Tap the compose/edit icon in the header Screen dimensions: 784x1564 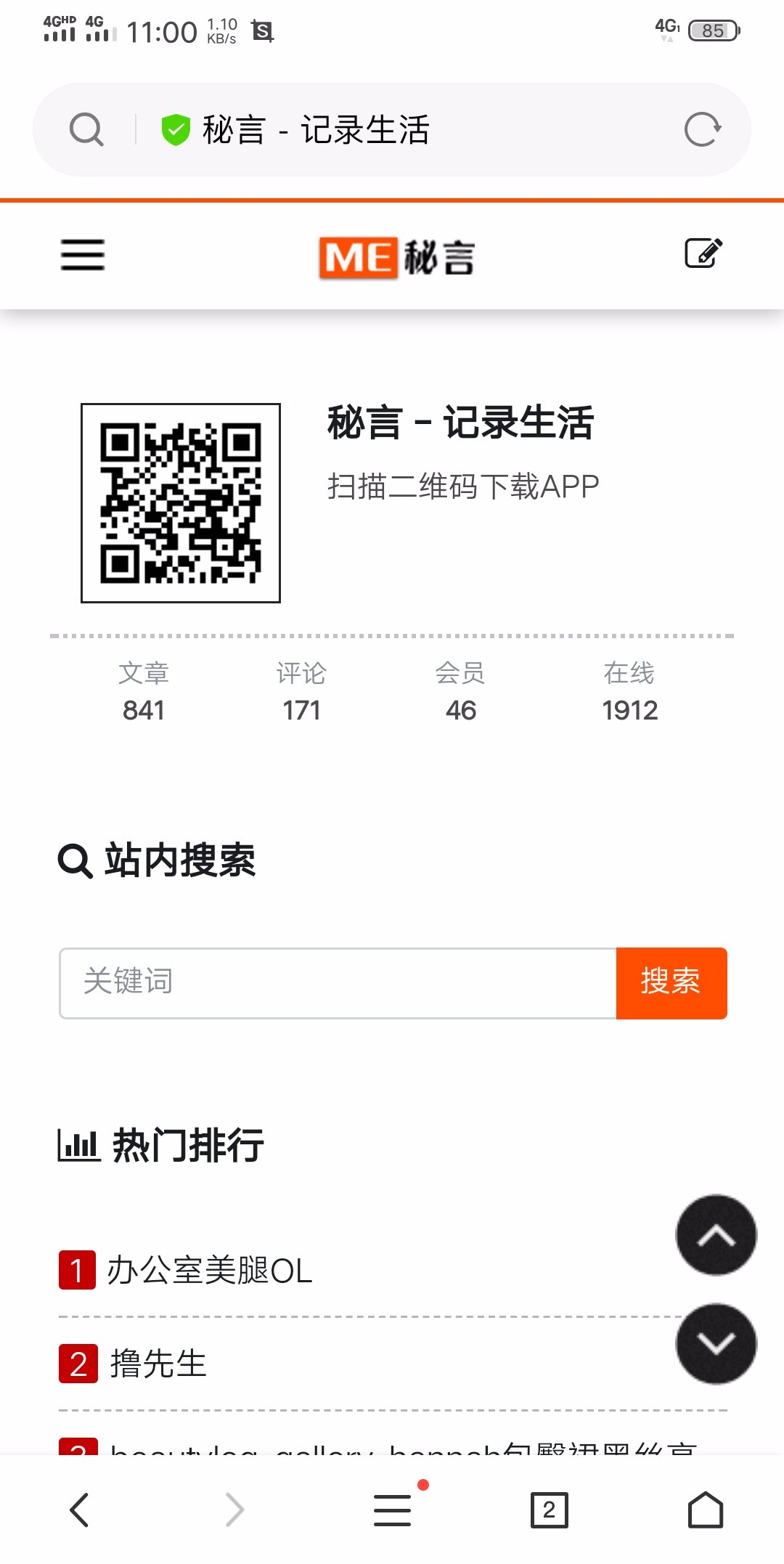pyautogui.click(x=703, y=253)
